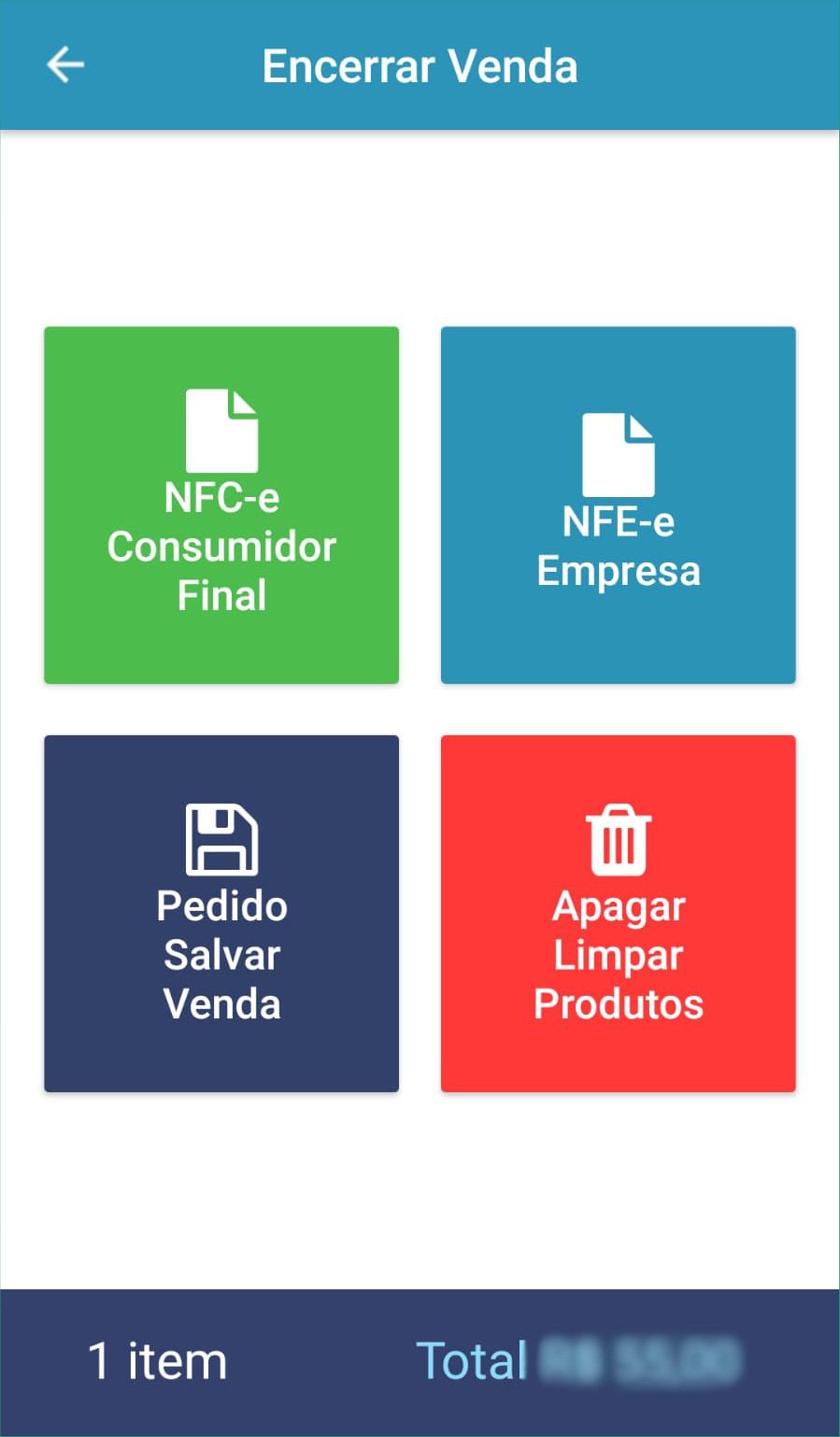Save the sale as Pedido
Screen dimensions: 840x1437
[x=221, y=913]
